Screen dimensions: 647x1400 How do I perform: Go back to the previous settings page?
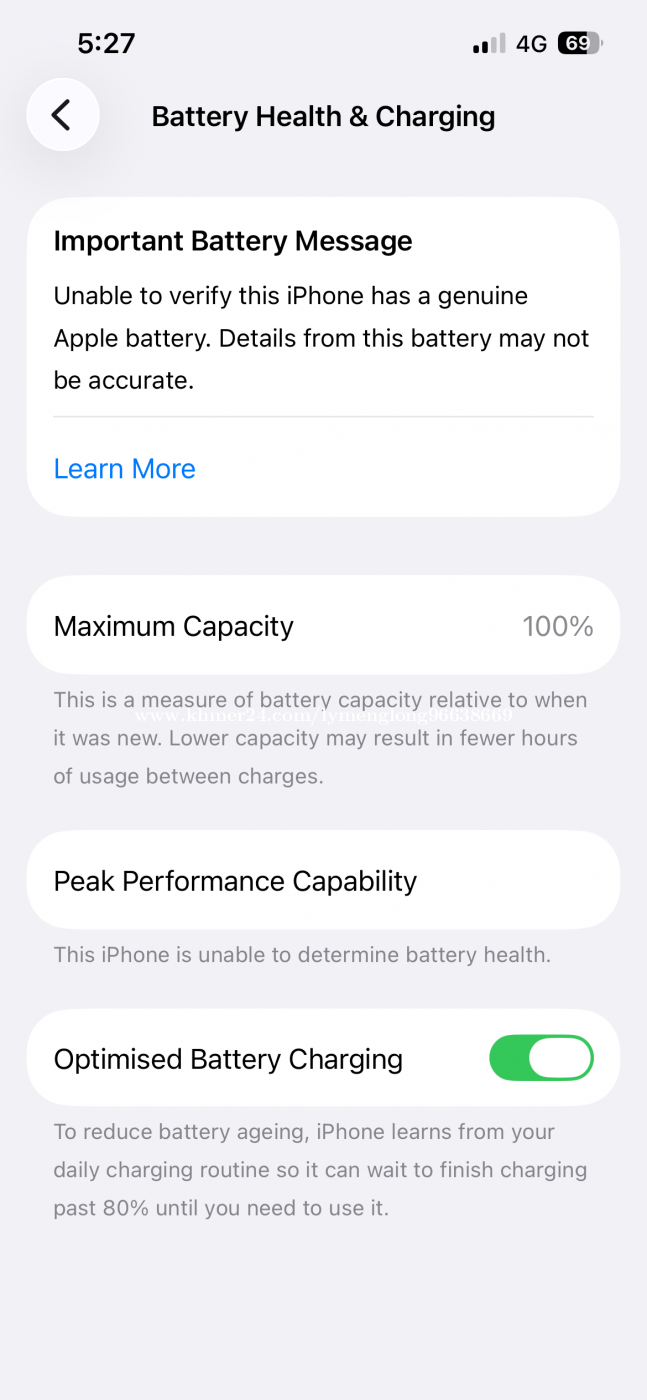[x=62, y=115]
